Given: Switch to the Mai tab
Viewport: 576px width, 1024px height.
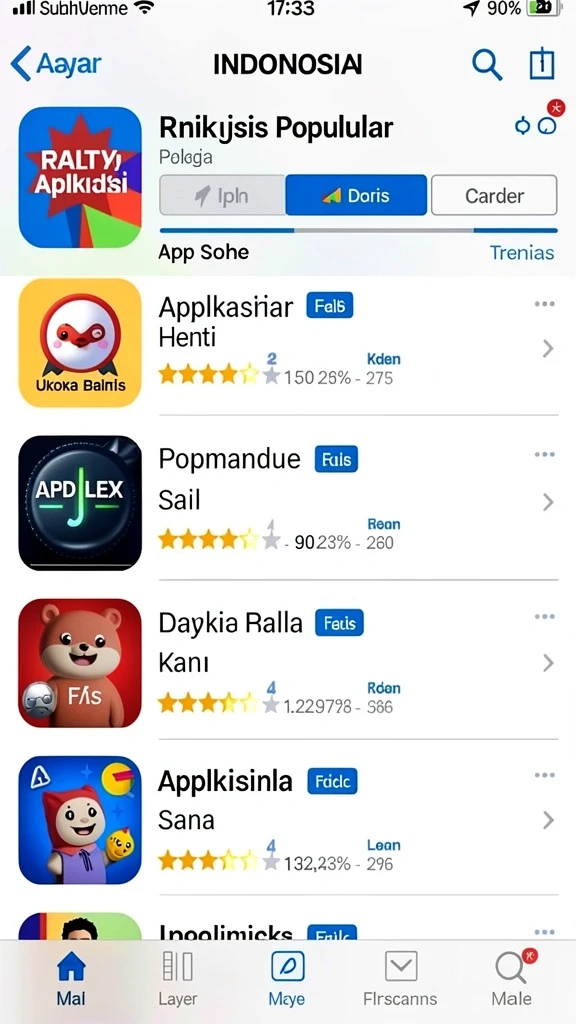Looking at the screenshot, I should pos(71,978).
